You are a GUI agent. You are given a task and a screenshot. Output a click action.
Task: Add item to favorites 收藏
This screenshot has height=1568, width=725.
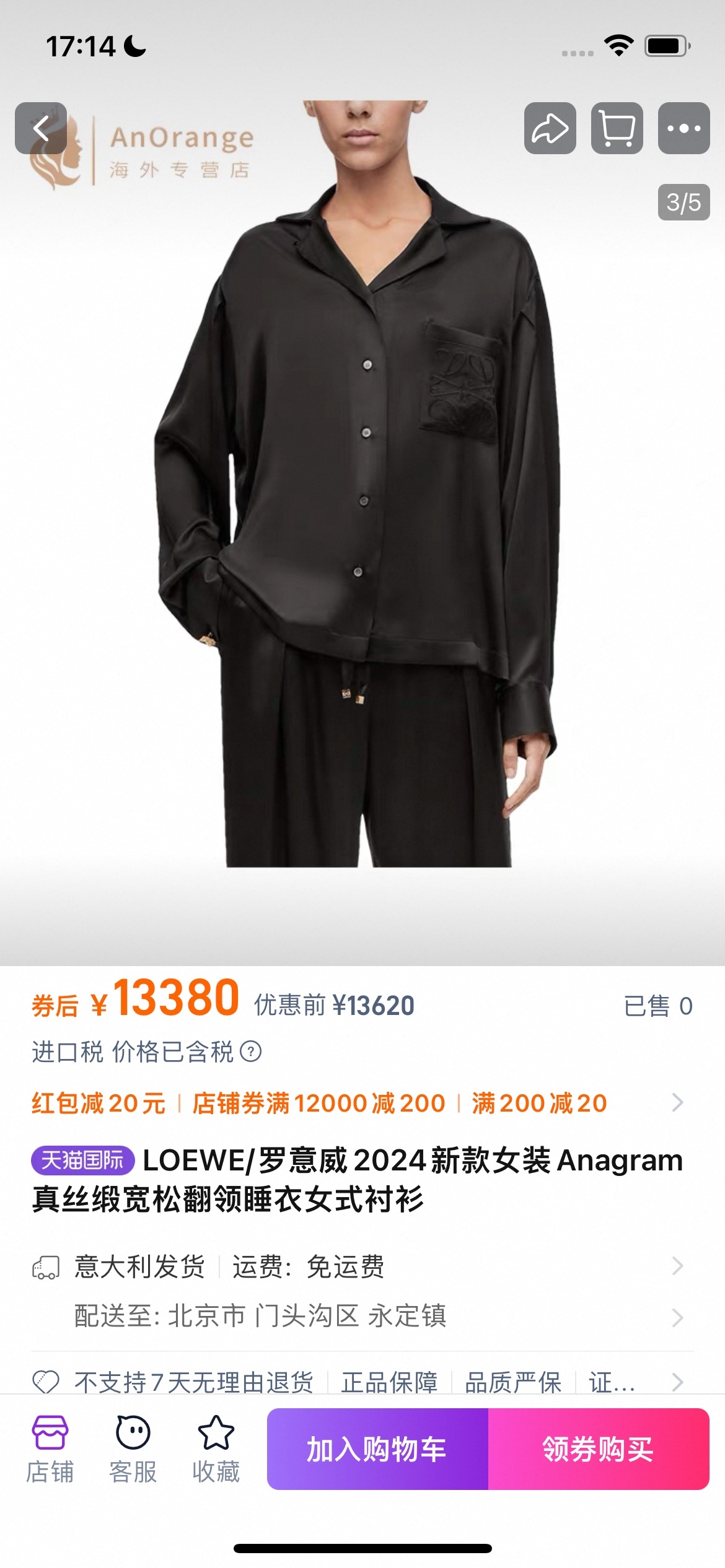[216, 1449]
